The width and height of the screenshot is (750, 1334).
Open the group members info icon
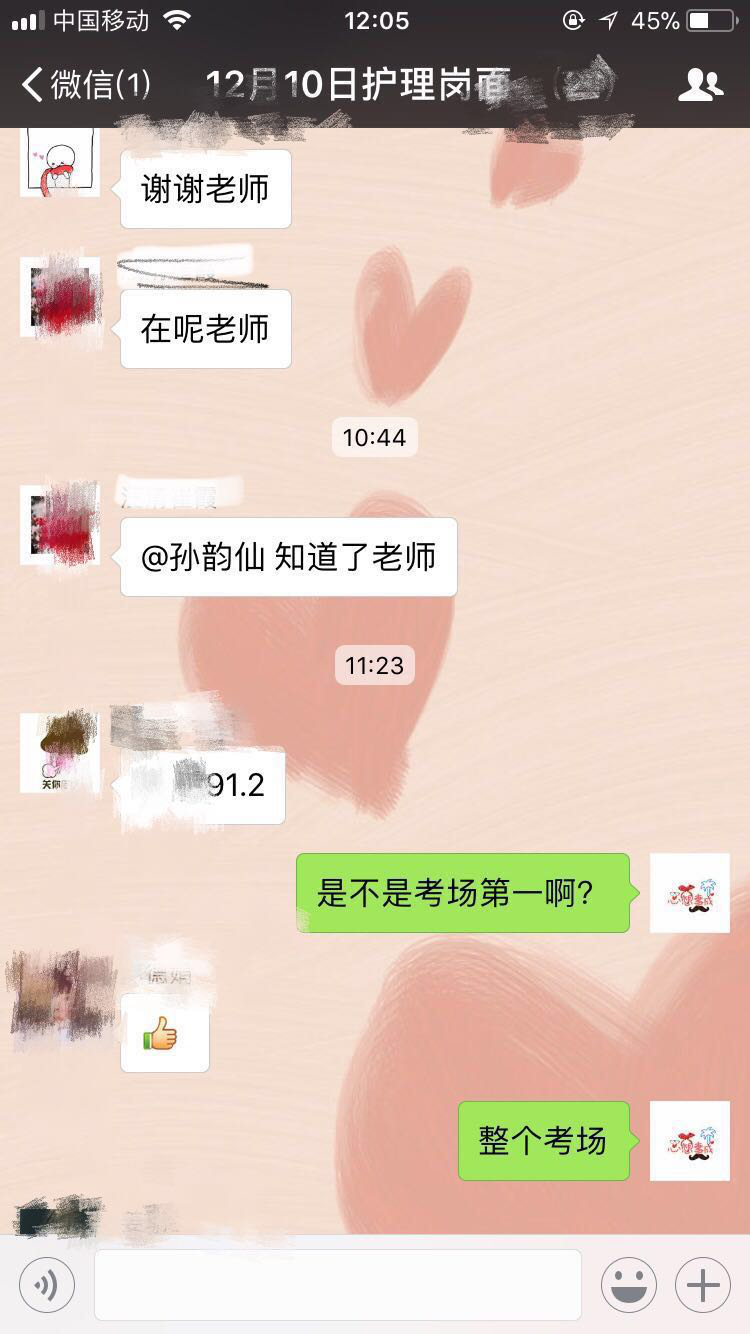[700, 86]
